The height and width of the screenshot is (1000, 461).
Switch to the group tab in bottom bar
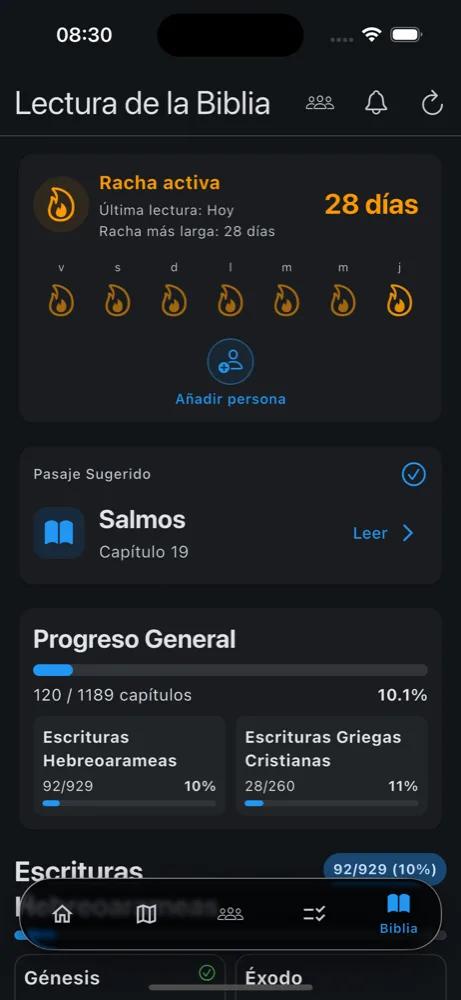(x=230, y=915)
